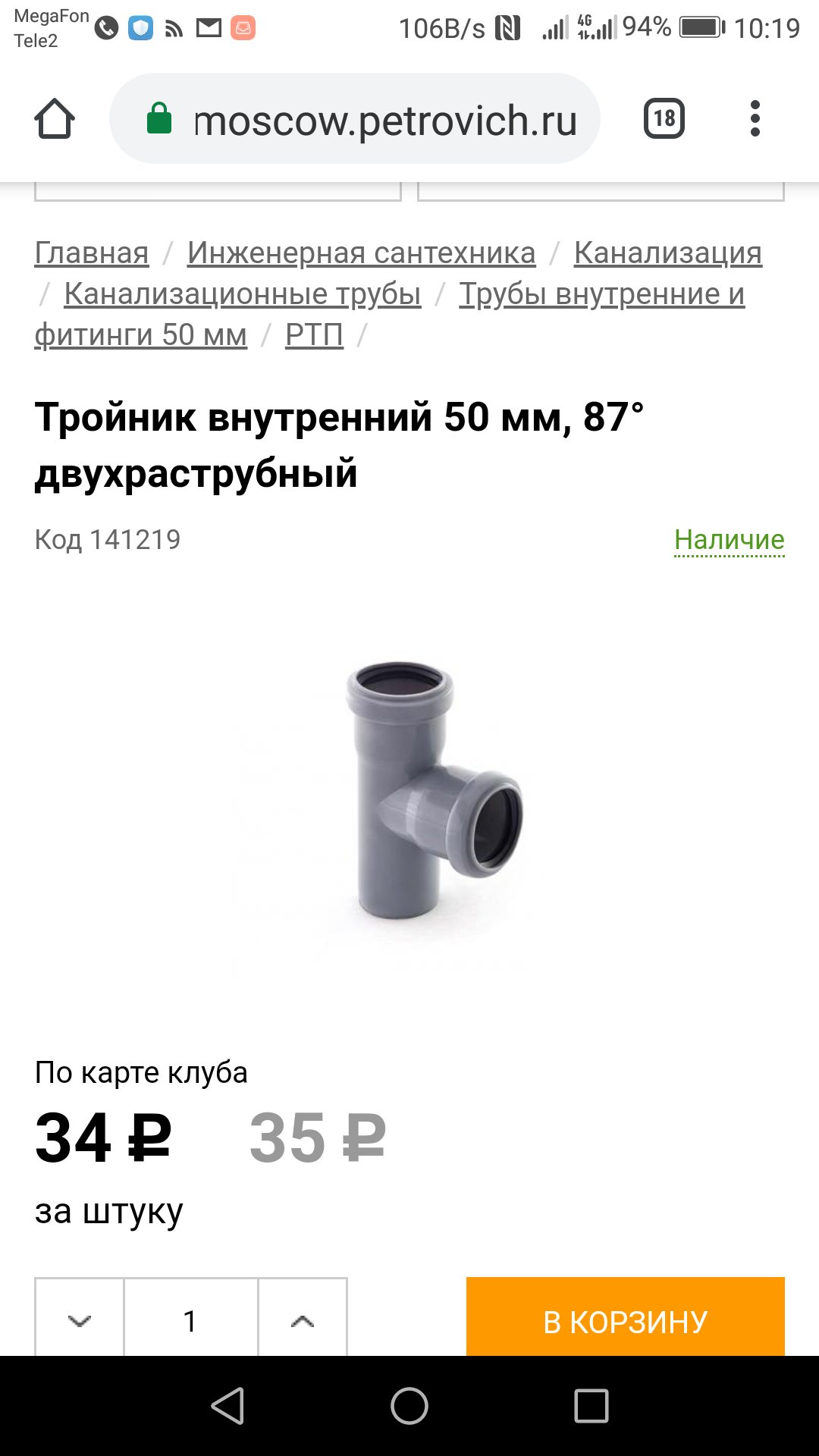Open the browser home page

tap(55, 119)
